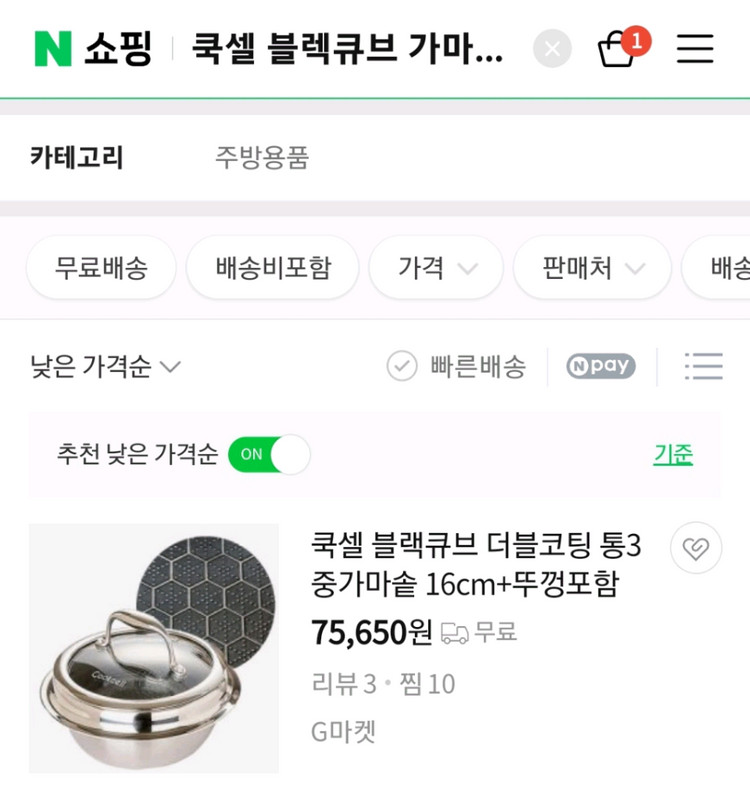
Task: Switch to list view layout icon
Action: click(x=704, y=366)
